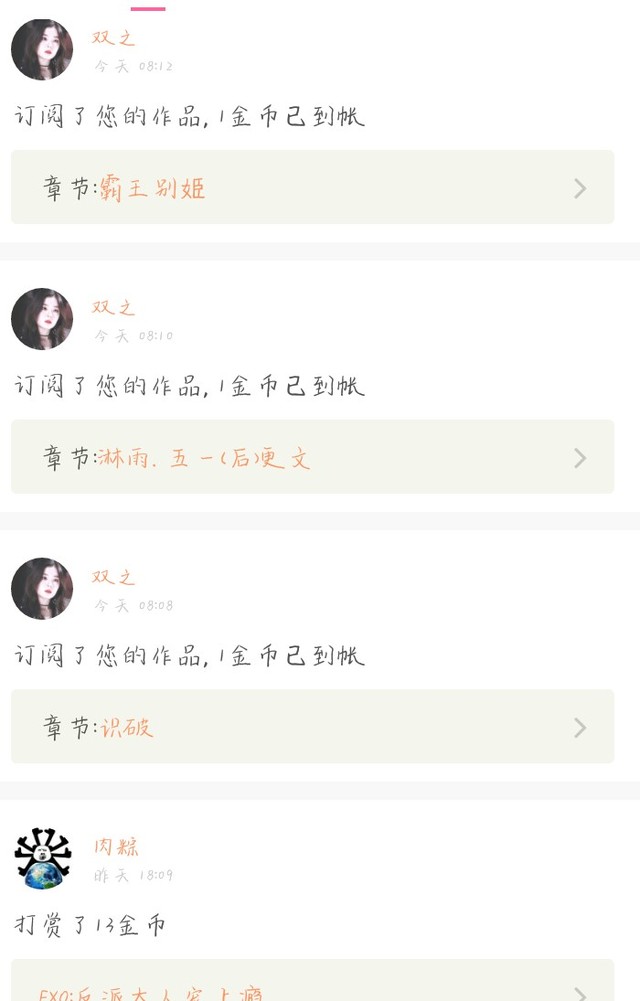Open the chapter 霸王别姬

[x=312, y=188]
